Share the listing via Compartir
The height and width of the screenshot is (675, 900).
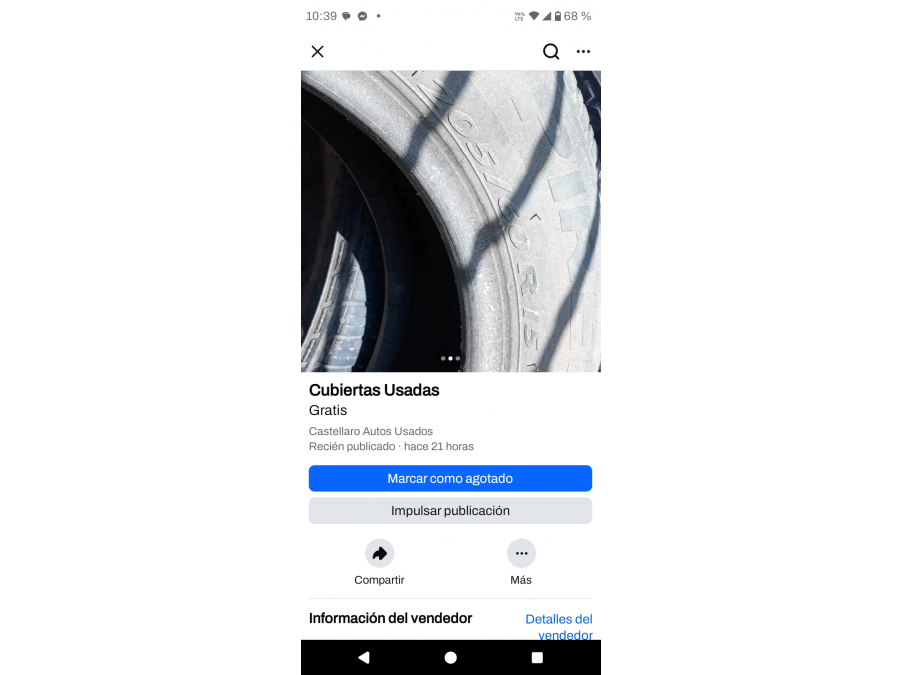tap(379, 554)
